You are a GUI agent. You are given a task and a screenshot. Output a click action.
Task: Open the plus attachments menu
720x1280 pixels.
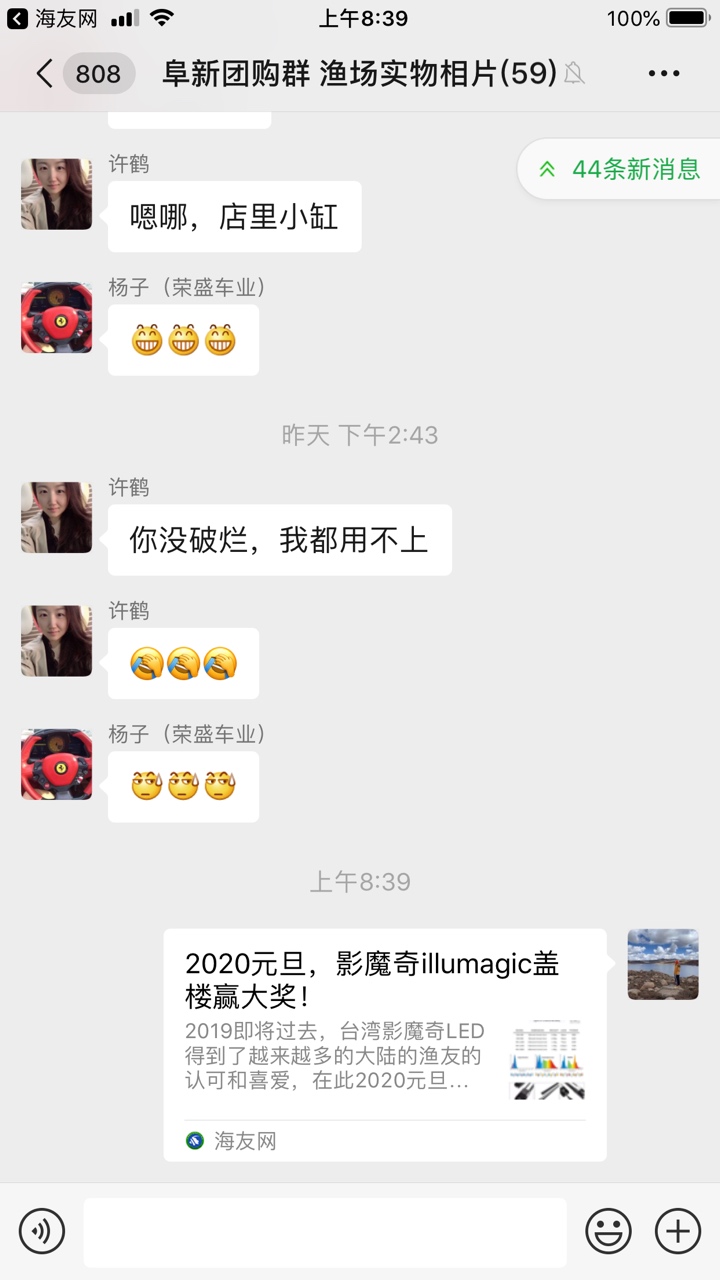(677, 1230)
